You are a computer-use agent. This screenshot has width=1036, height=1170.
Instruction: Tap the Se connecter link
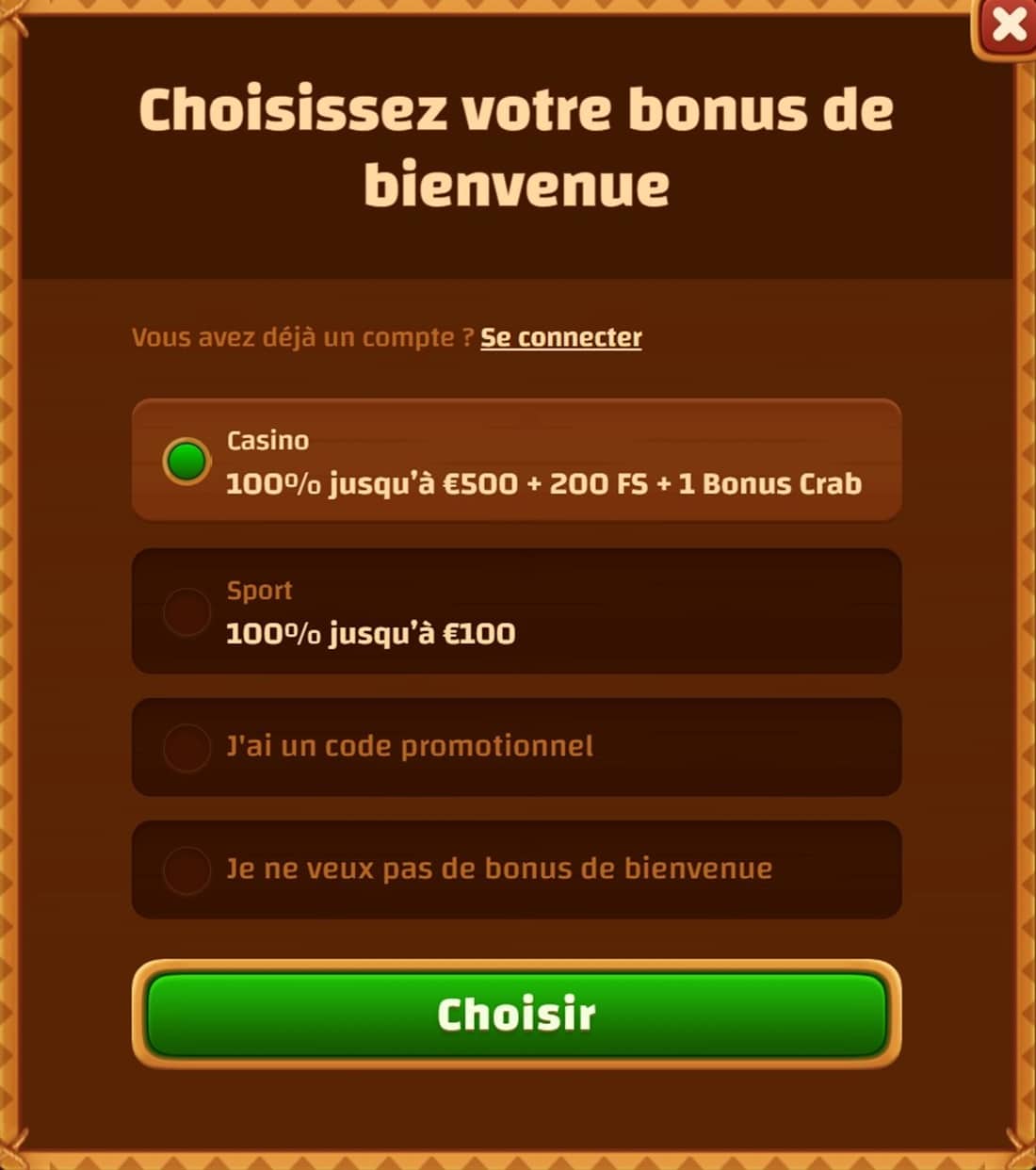[560, 337]
